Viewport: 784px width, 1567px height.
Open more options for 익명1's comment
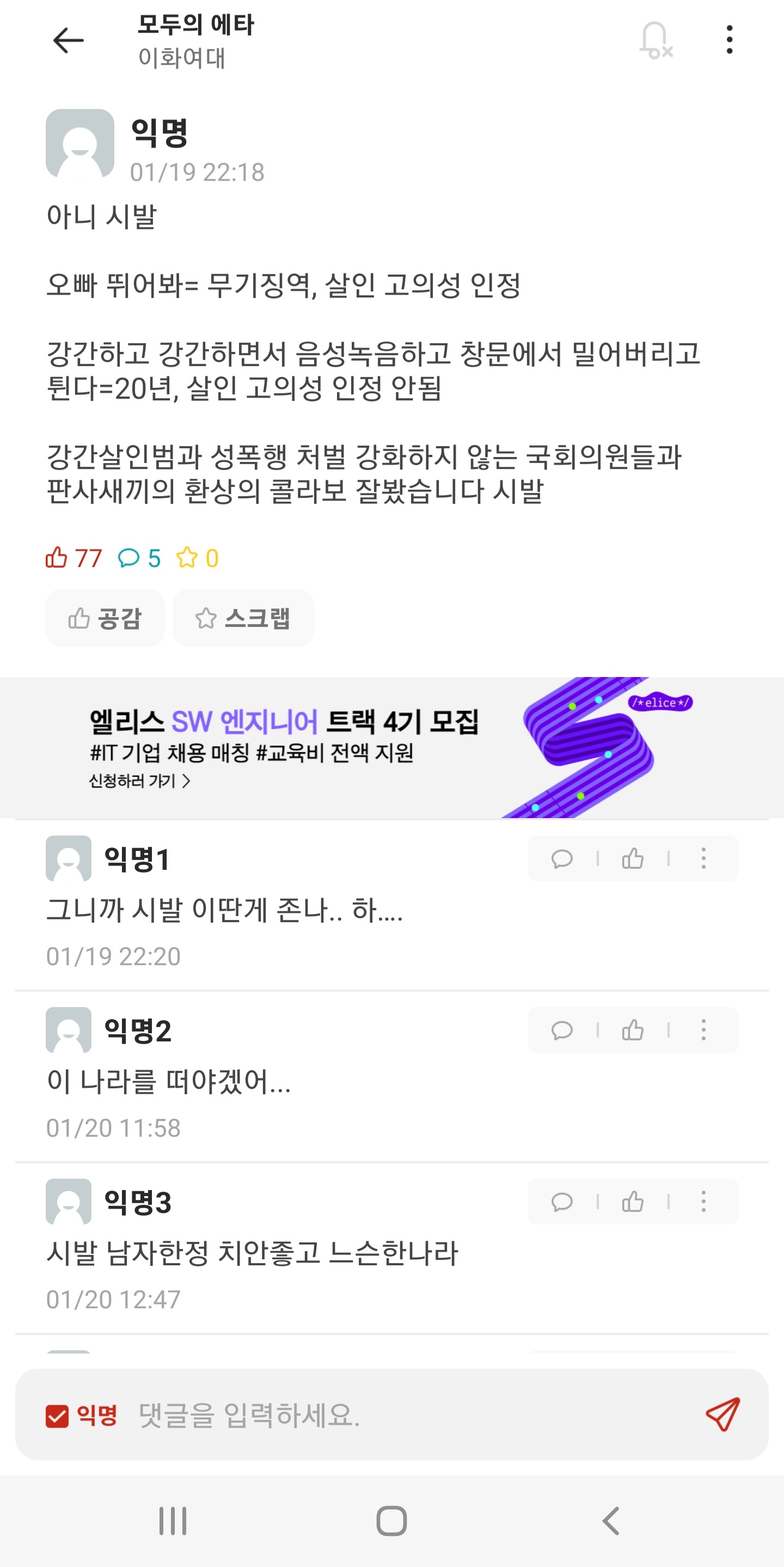coord(703,859)
